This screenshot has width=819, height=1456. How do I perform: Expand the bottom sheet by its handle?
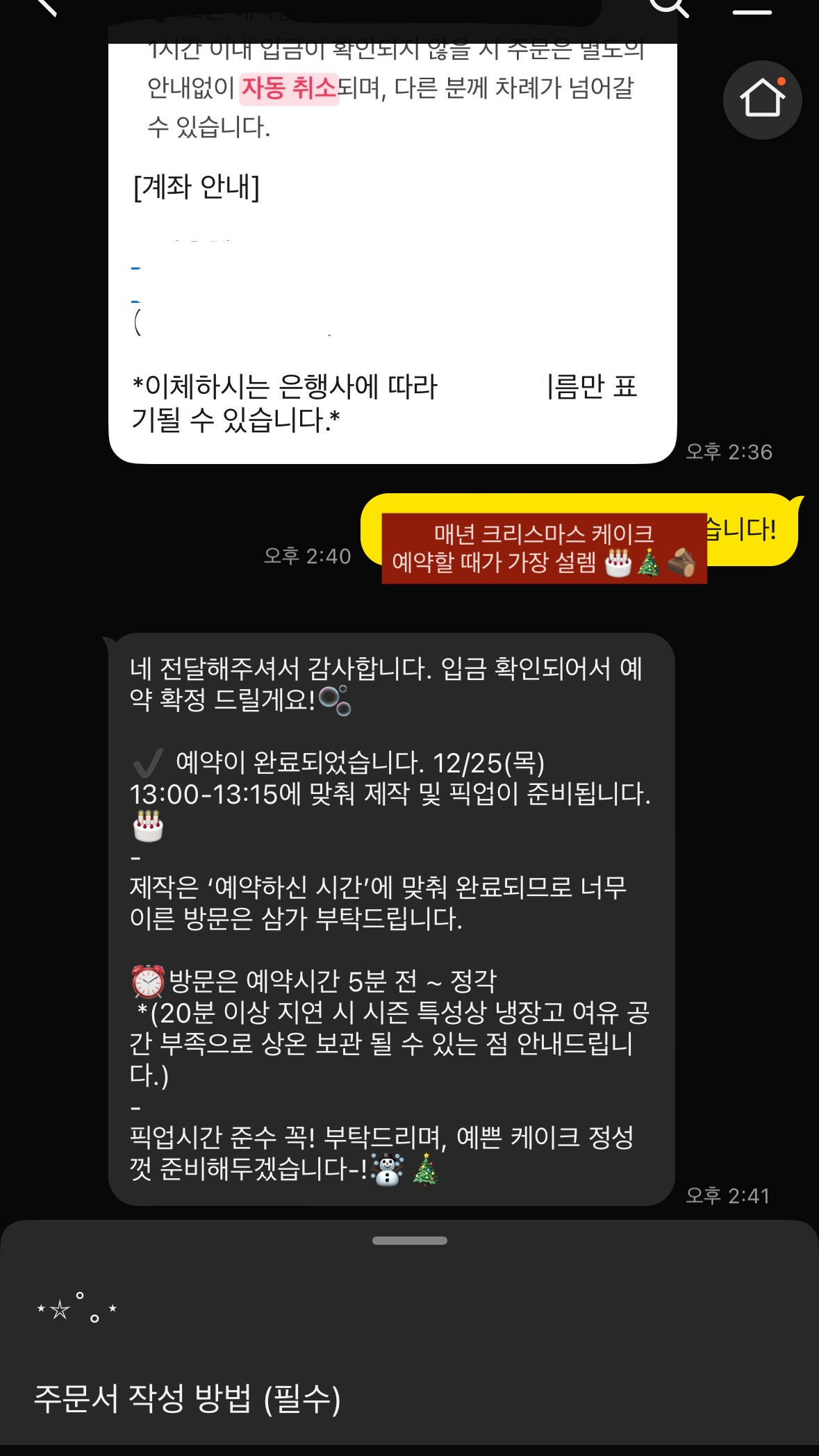[x=410, y=1240]
